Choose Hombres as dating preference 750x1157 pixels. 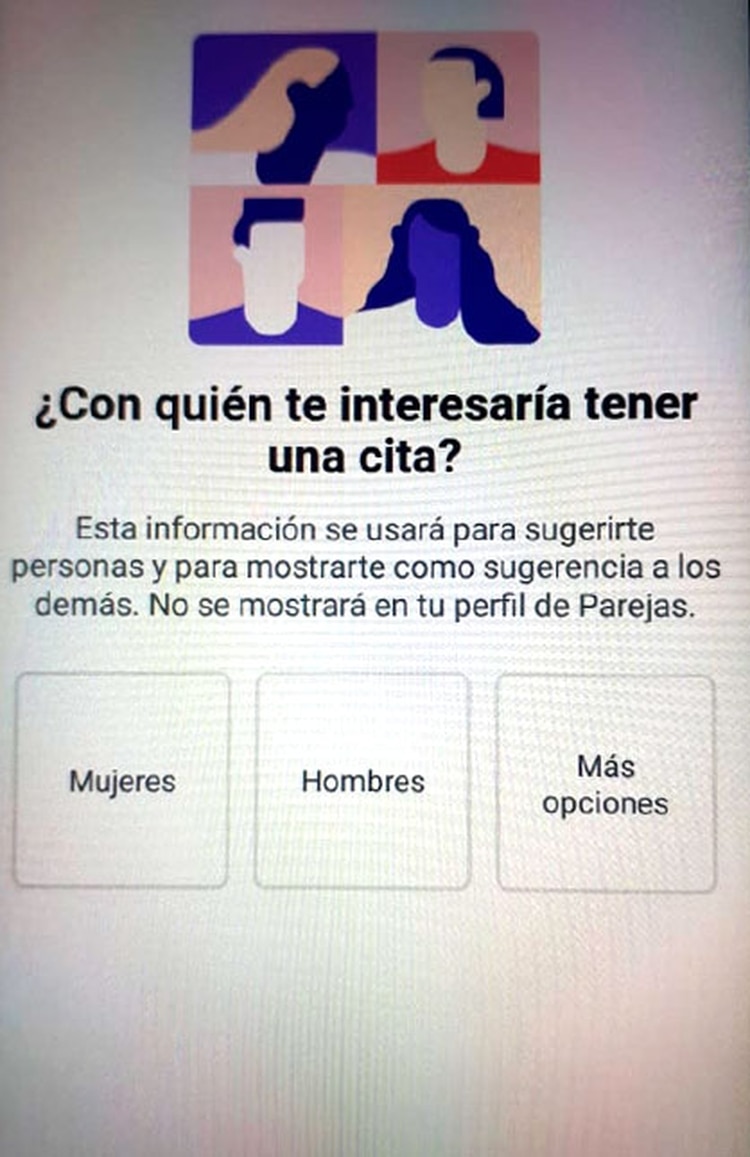(x=362, y=780)
